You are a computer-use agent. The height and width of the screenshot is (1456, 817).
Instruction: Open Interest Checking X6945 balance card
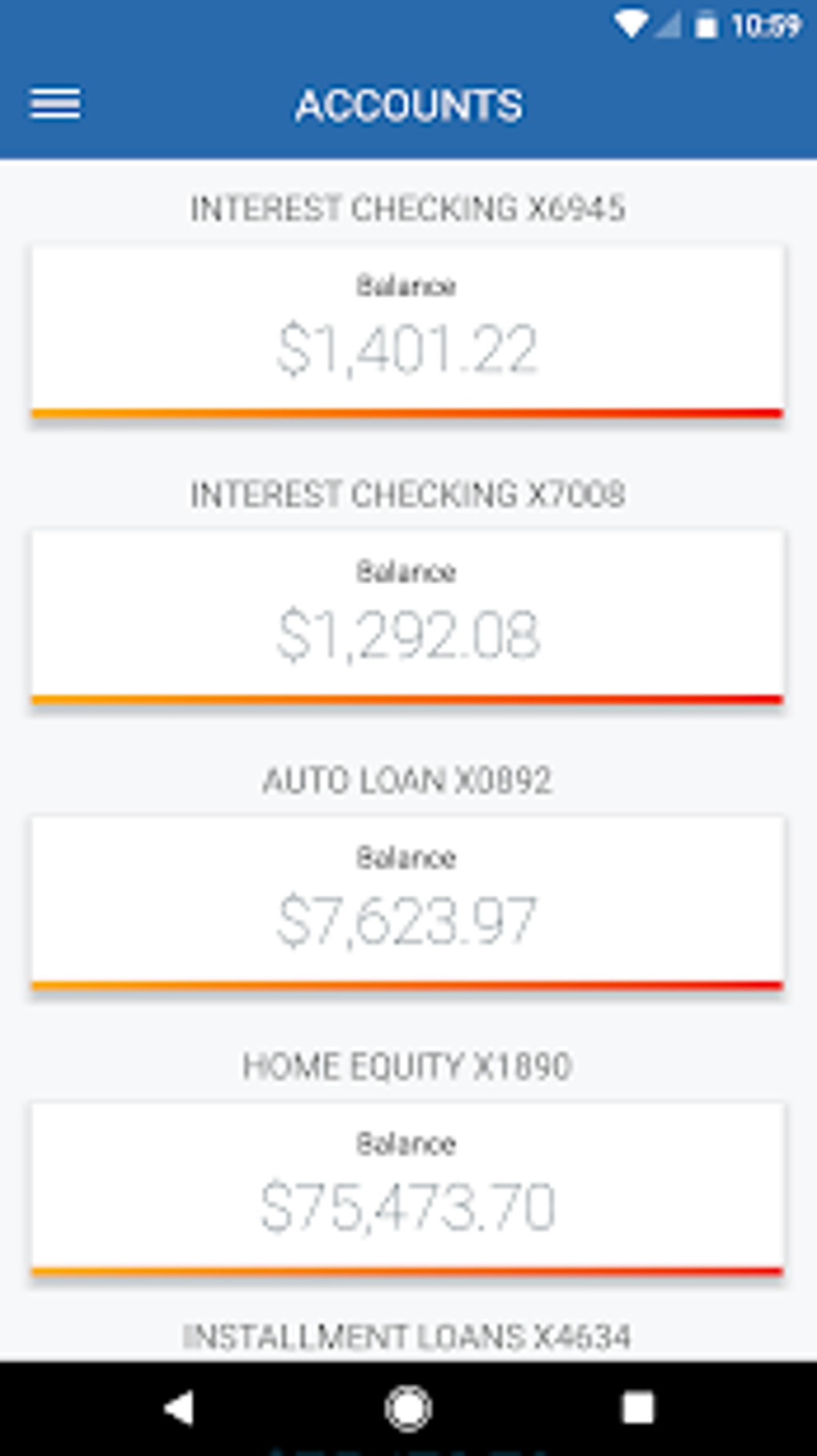[407, 332]
